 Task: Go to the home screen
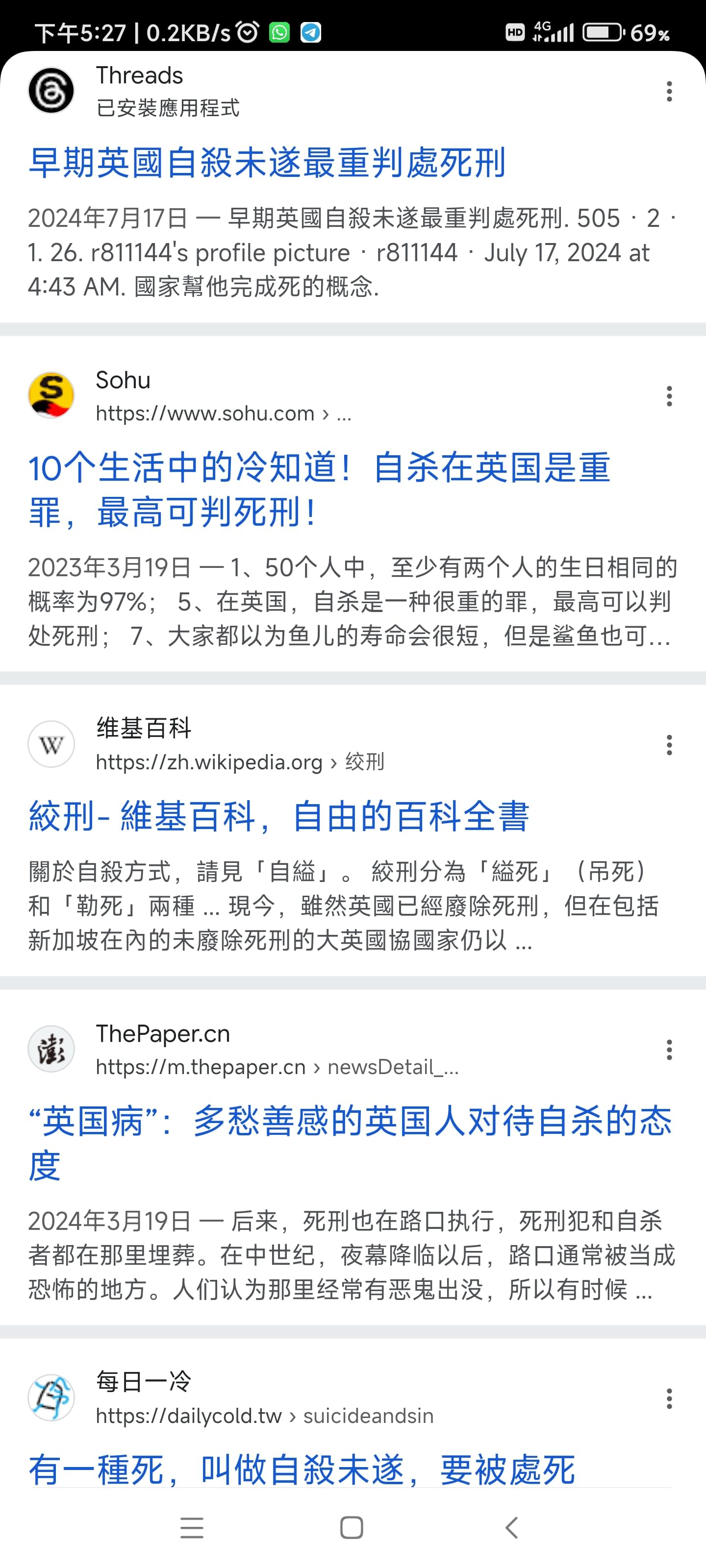(x=352, y=1528)
